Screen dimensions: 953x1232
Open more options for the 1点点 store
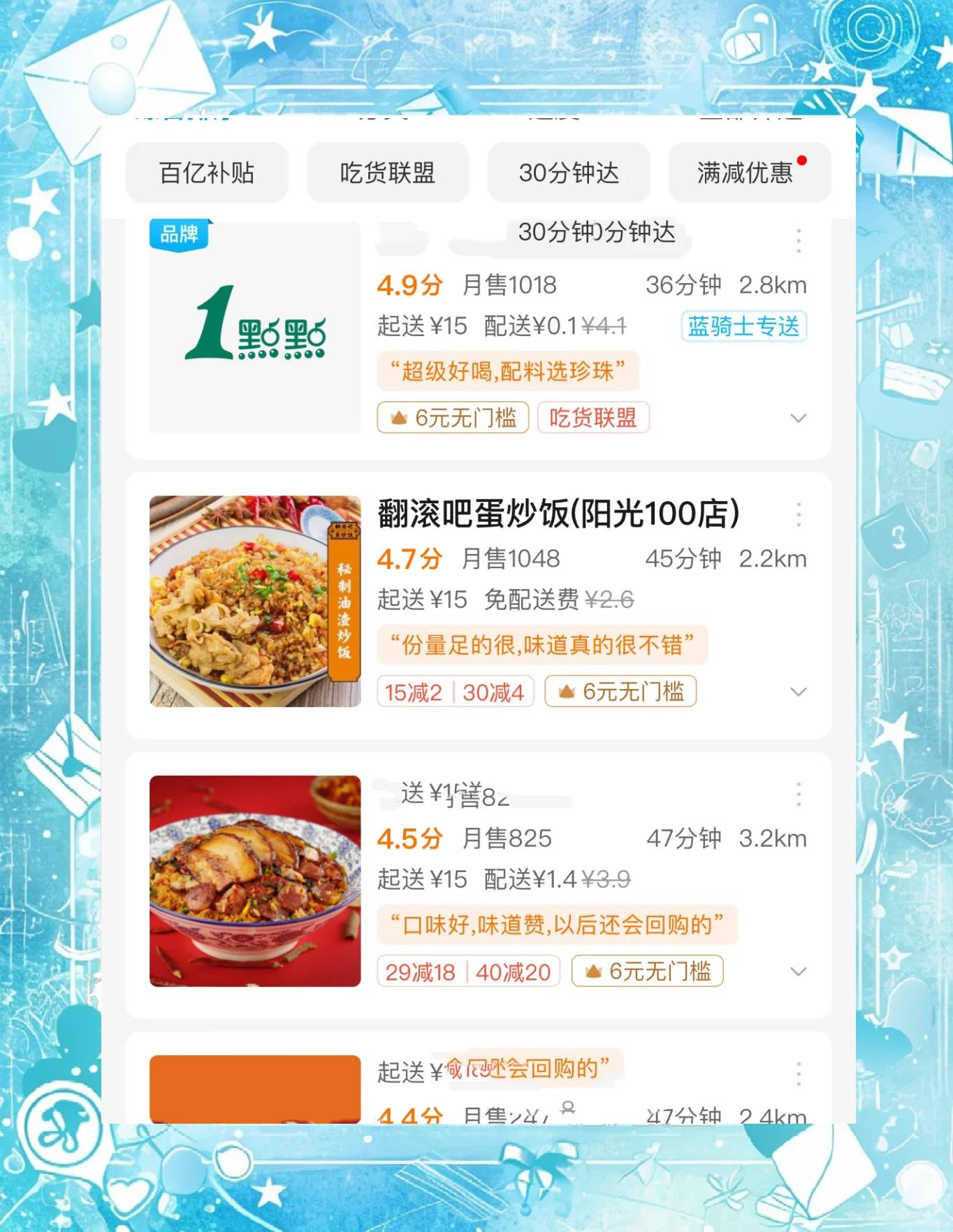coord(797,240)
